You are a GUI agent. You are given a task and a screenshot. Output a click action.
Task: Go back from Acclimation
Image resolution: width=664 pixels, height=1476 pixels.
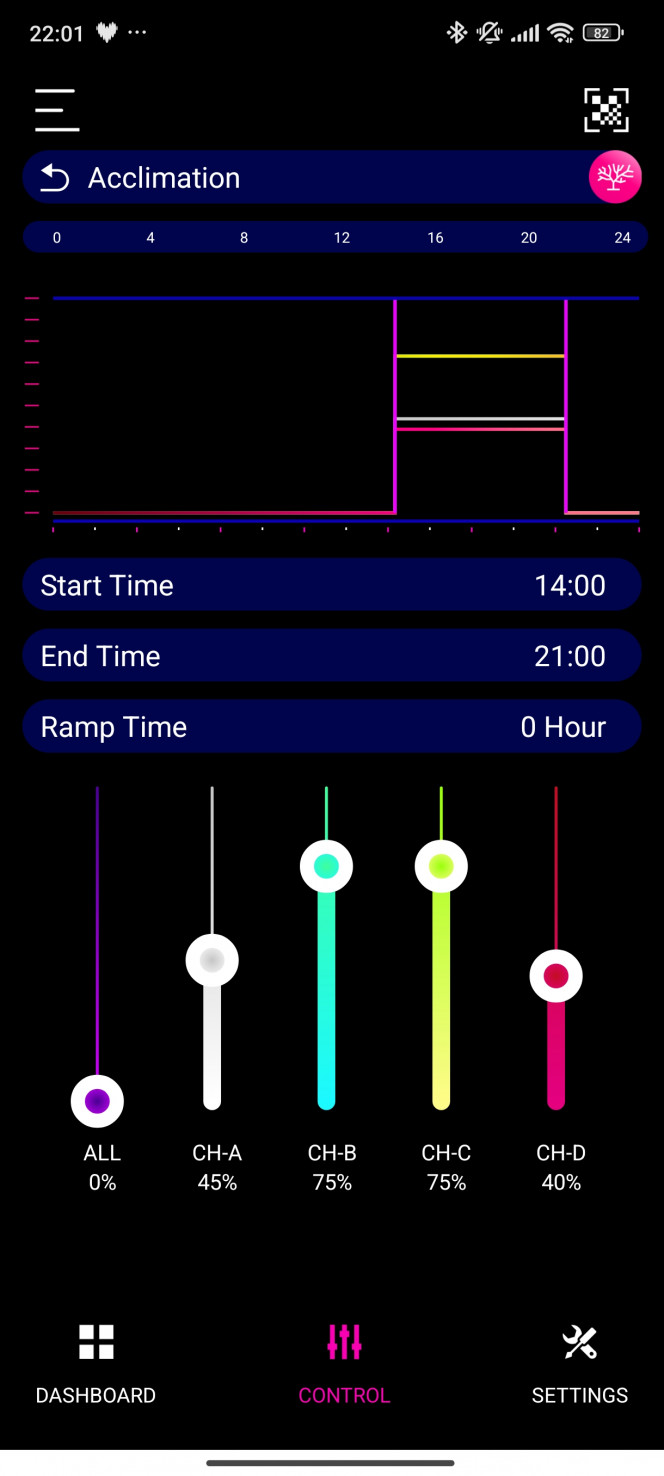[54, 178]
